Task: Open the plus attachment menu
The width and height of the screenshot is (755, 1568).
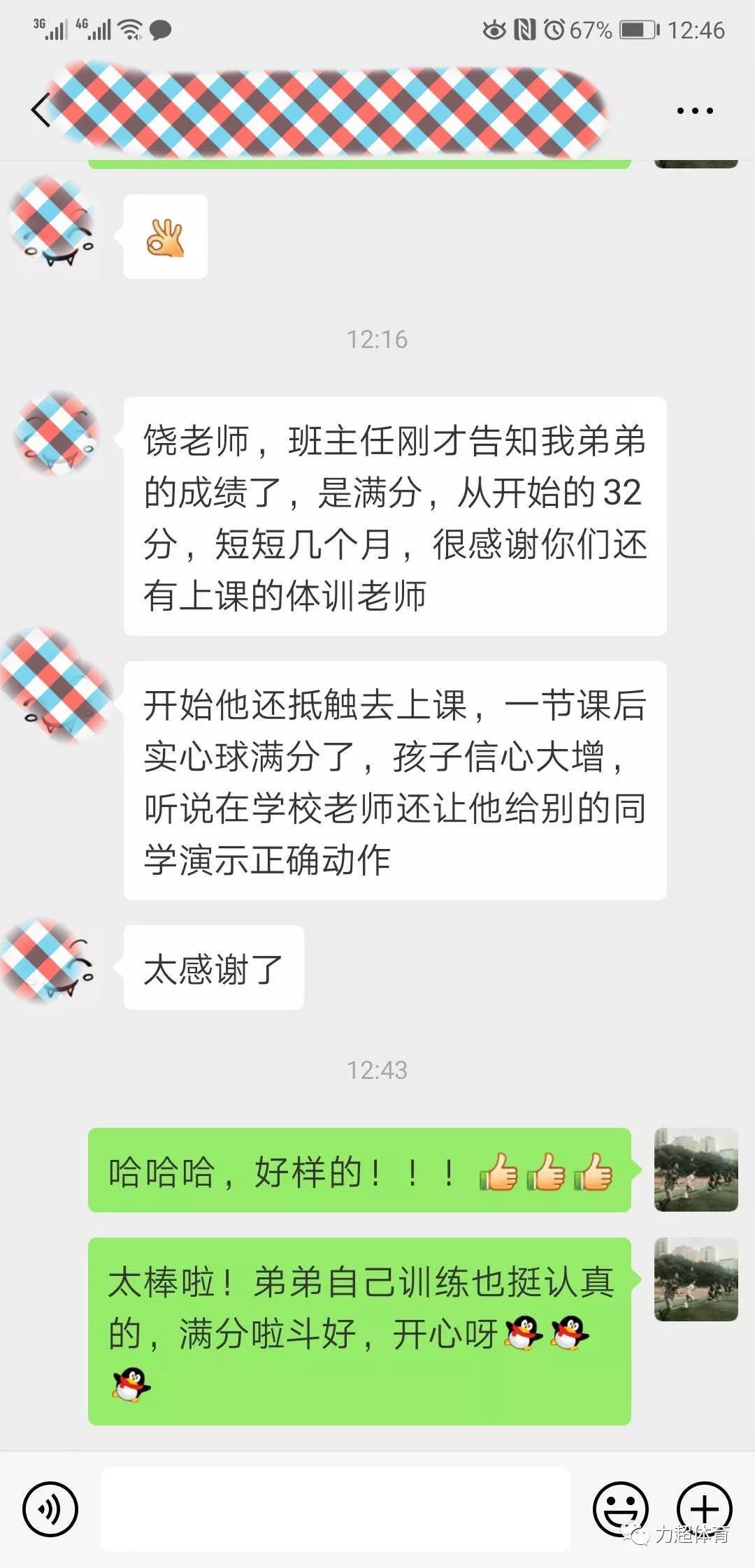Action: click(x=704, y=1509)
